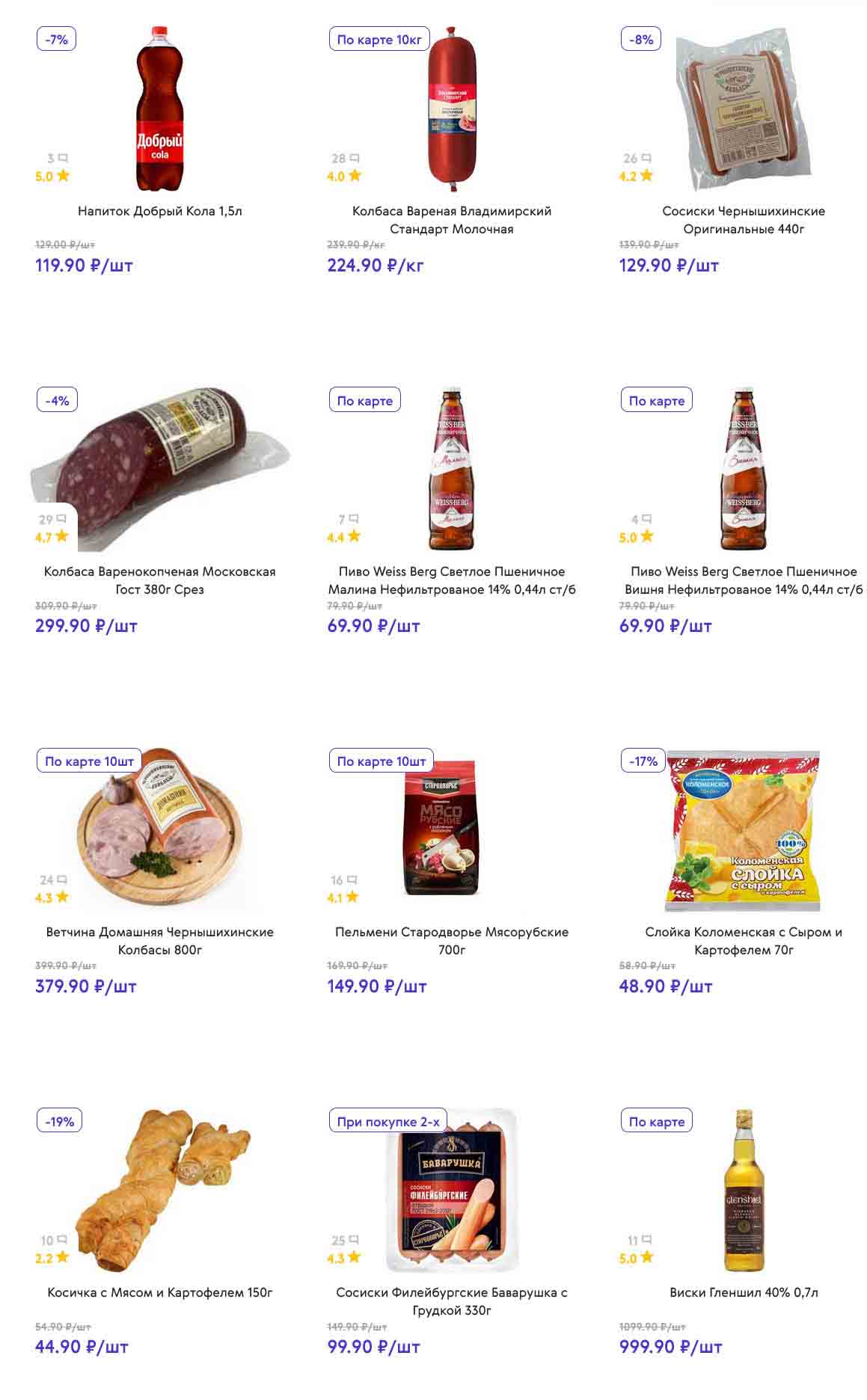The image size is (867, 1400).
Task: View Сосиски Чернышихинские Оригинальные 440г
Action: point(743,220)
